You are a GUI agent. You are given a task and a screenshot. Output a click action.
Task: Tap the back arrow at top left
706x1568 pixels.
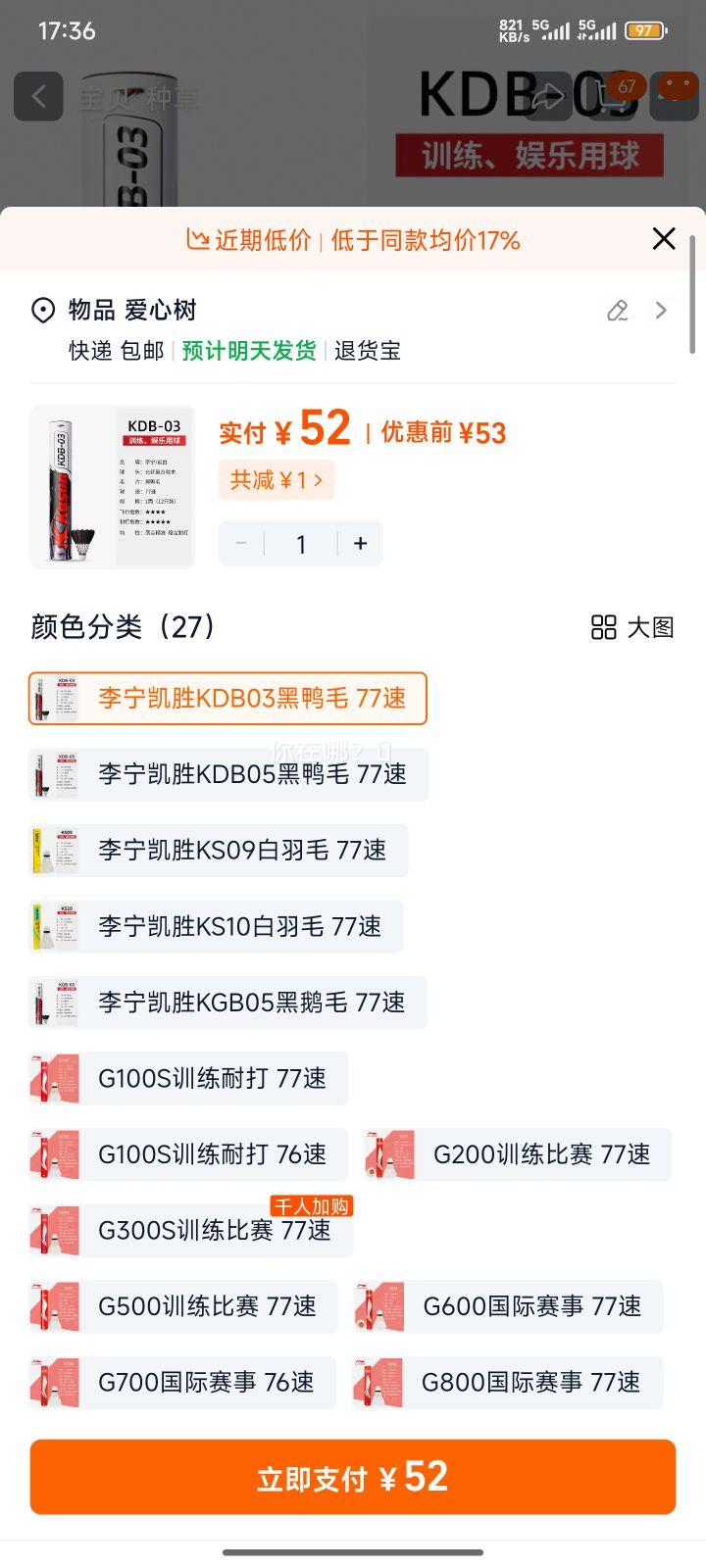point(39,95)
